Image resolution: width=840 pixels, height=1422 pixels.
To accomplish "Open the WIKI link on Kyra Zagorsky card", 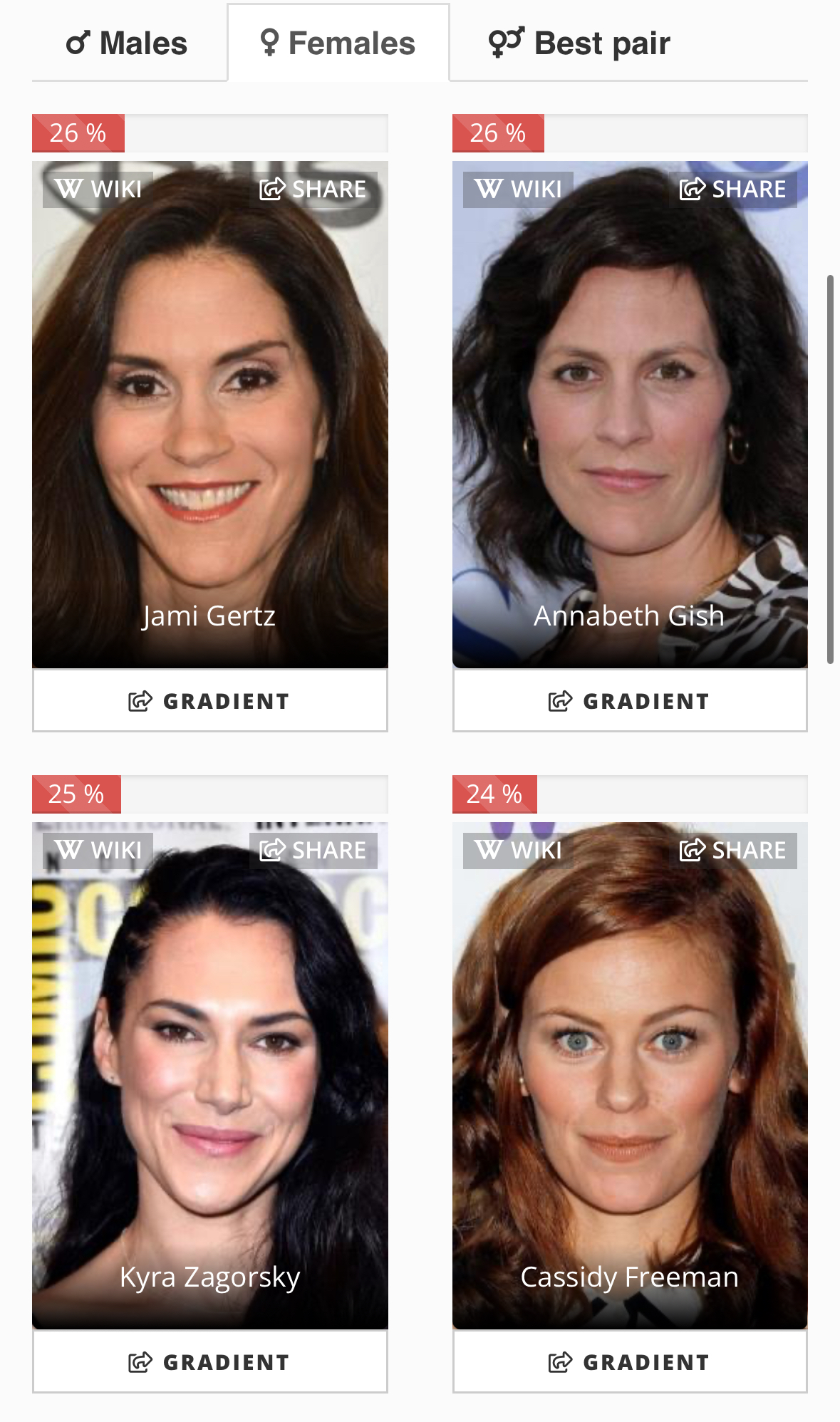I will pyautogui.click(x=98, y=851).
